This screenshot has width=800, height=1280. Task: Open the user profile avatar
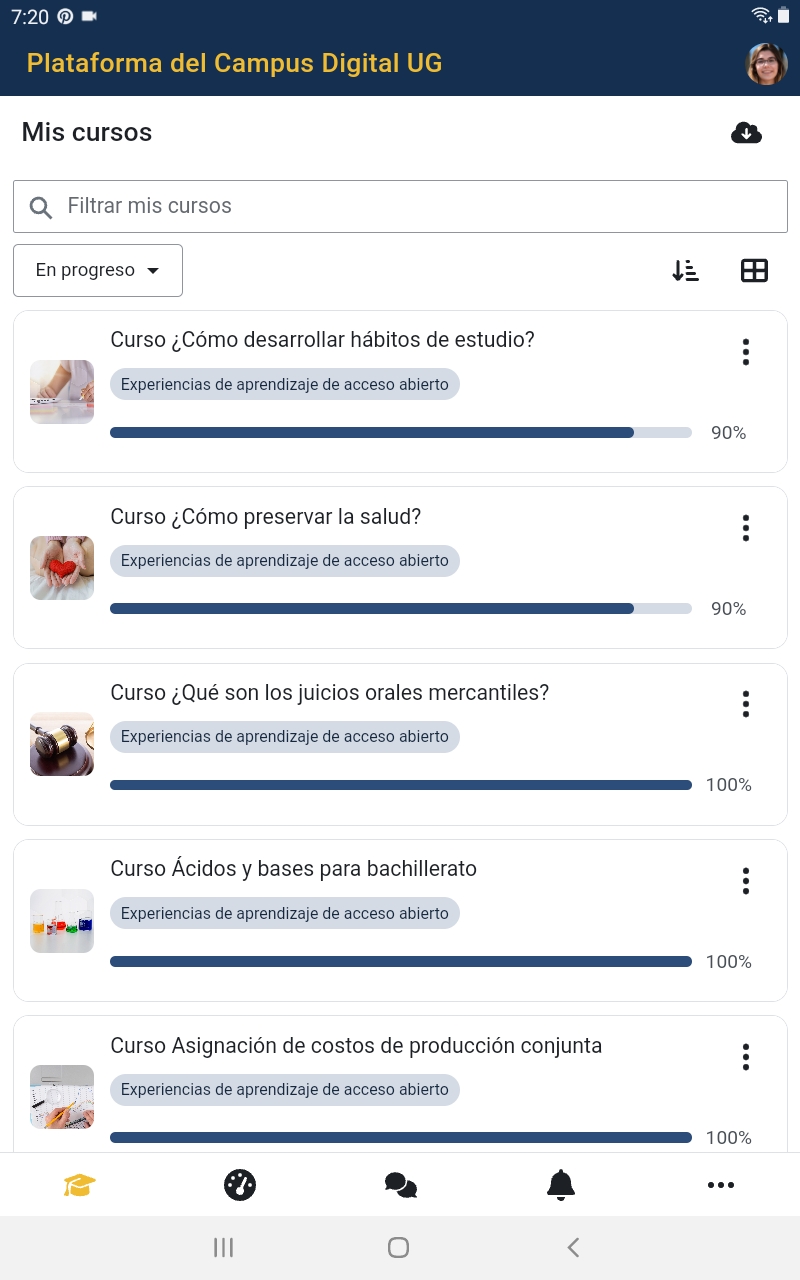tap(766, 64)
